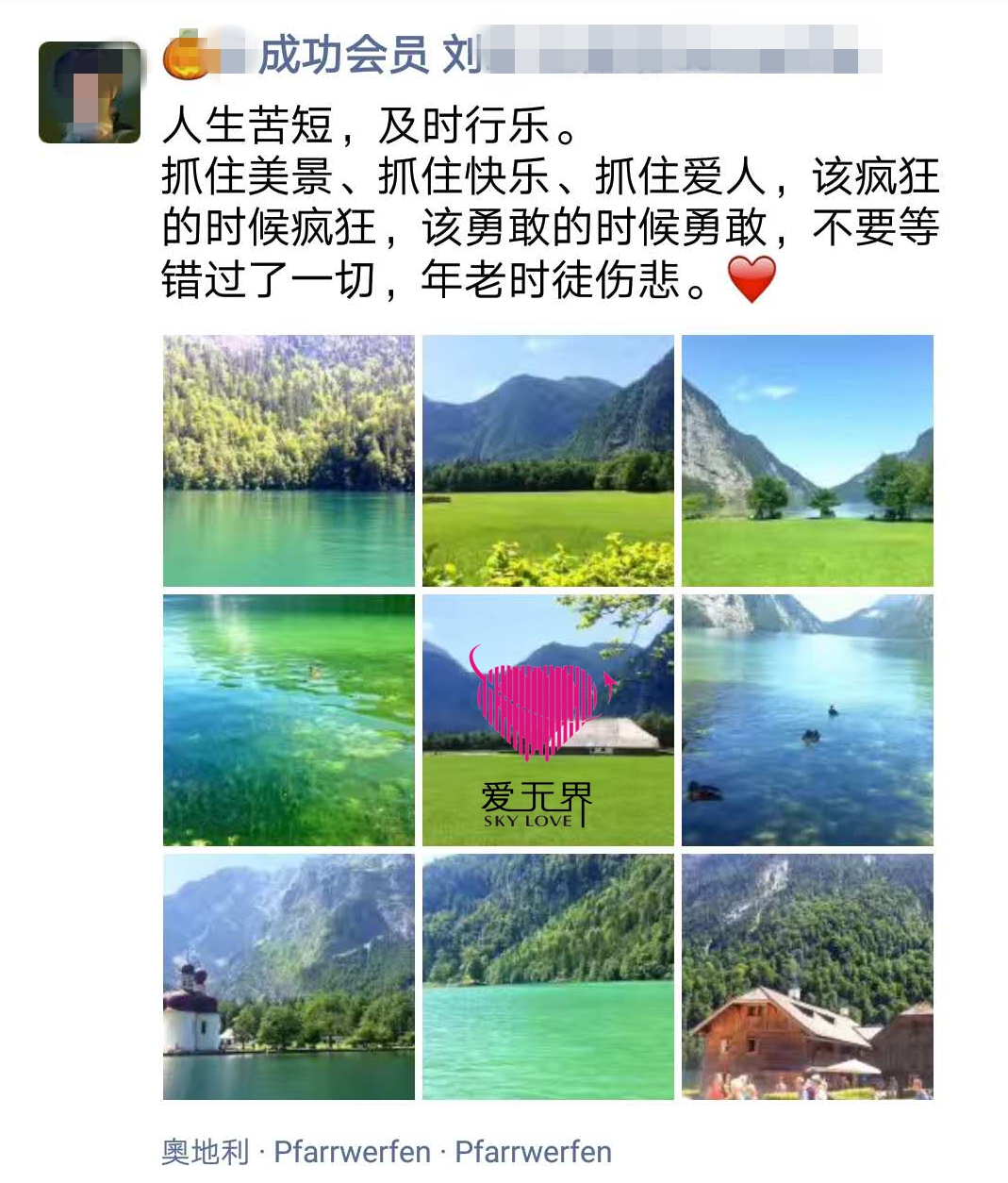This screenshot has height=1183, width=1008.
Task: Open the 奥地利 · Pfarrwerfen location tag
Action: (x=387, y=1152)
